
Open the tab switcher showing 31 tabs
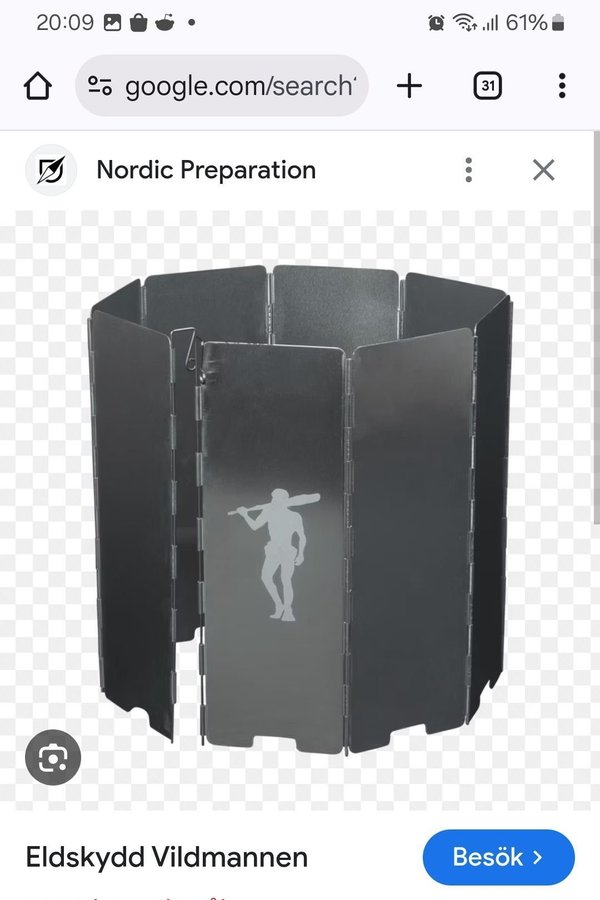487,86
